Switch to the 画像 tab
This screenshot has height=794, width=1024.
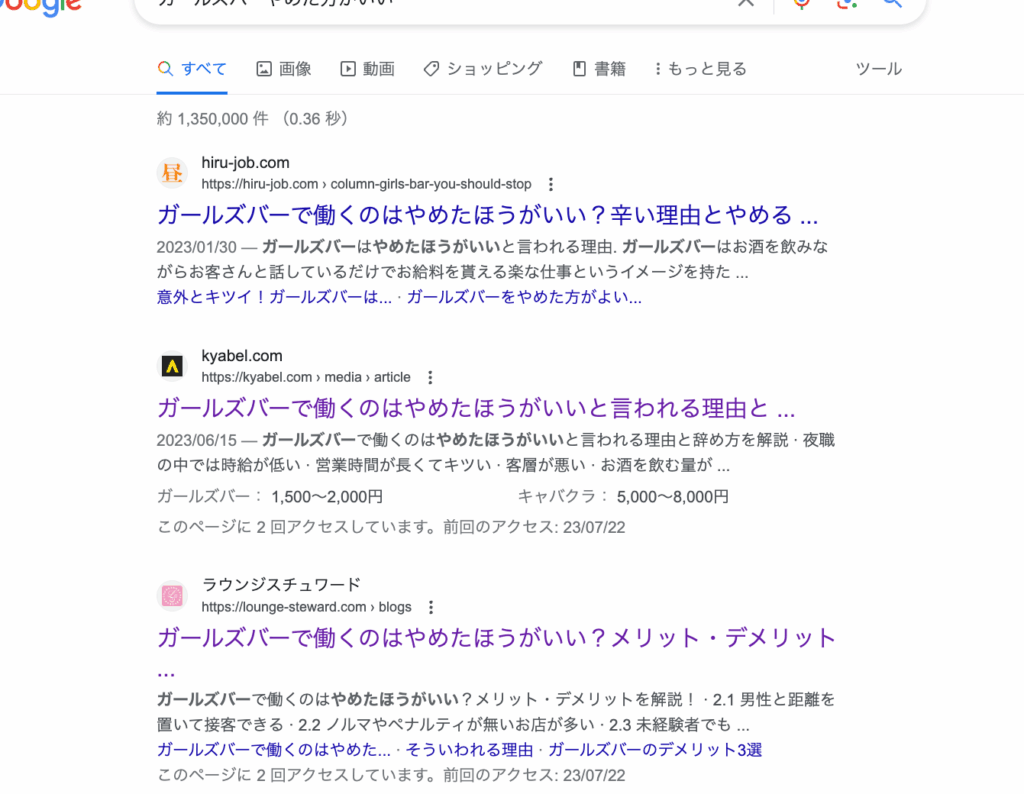click(284, 69)
